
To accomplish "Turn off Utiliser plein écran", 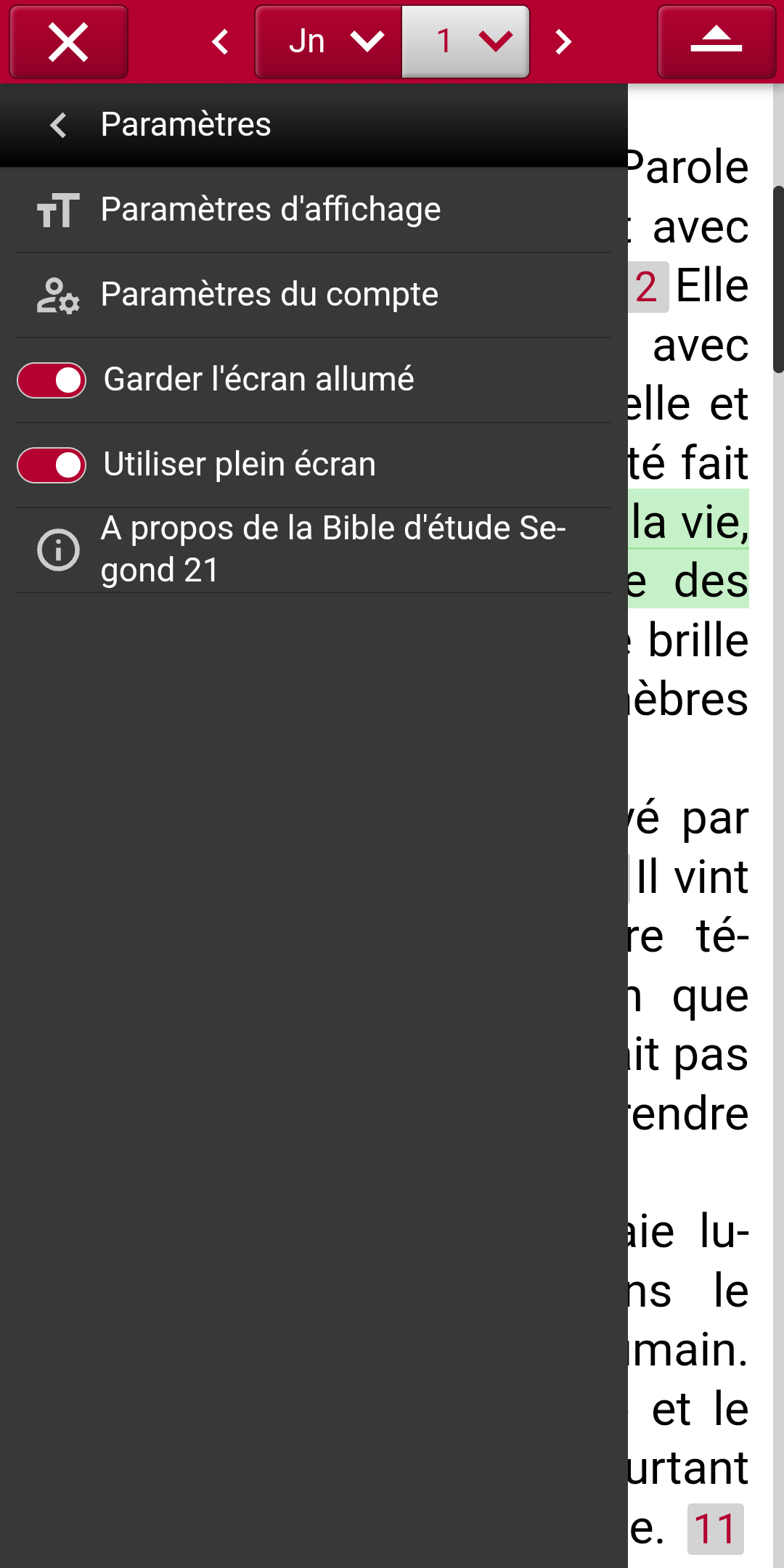I will pos(52,465).
